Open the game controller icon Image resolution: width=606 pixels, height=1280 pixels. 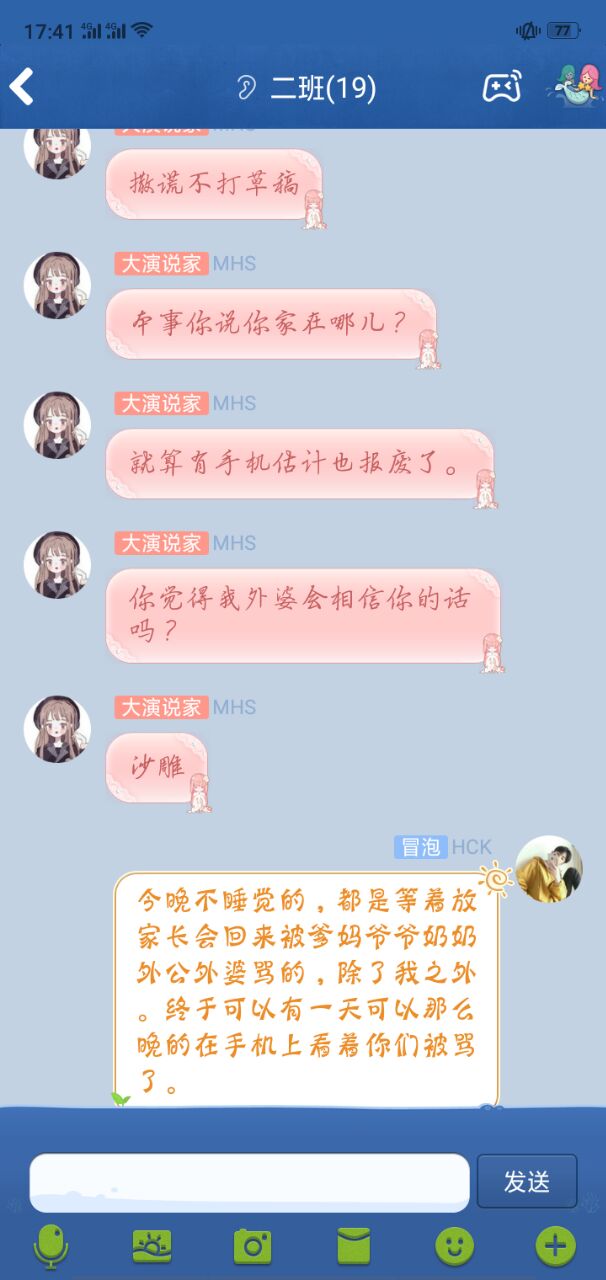tap(501, 88)
